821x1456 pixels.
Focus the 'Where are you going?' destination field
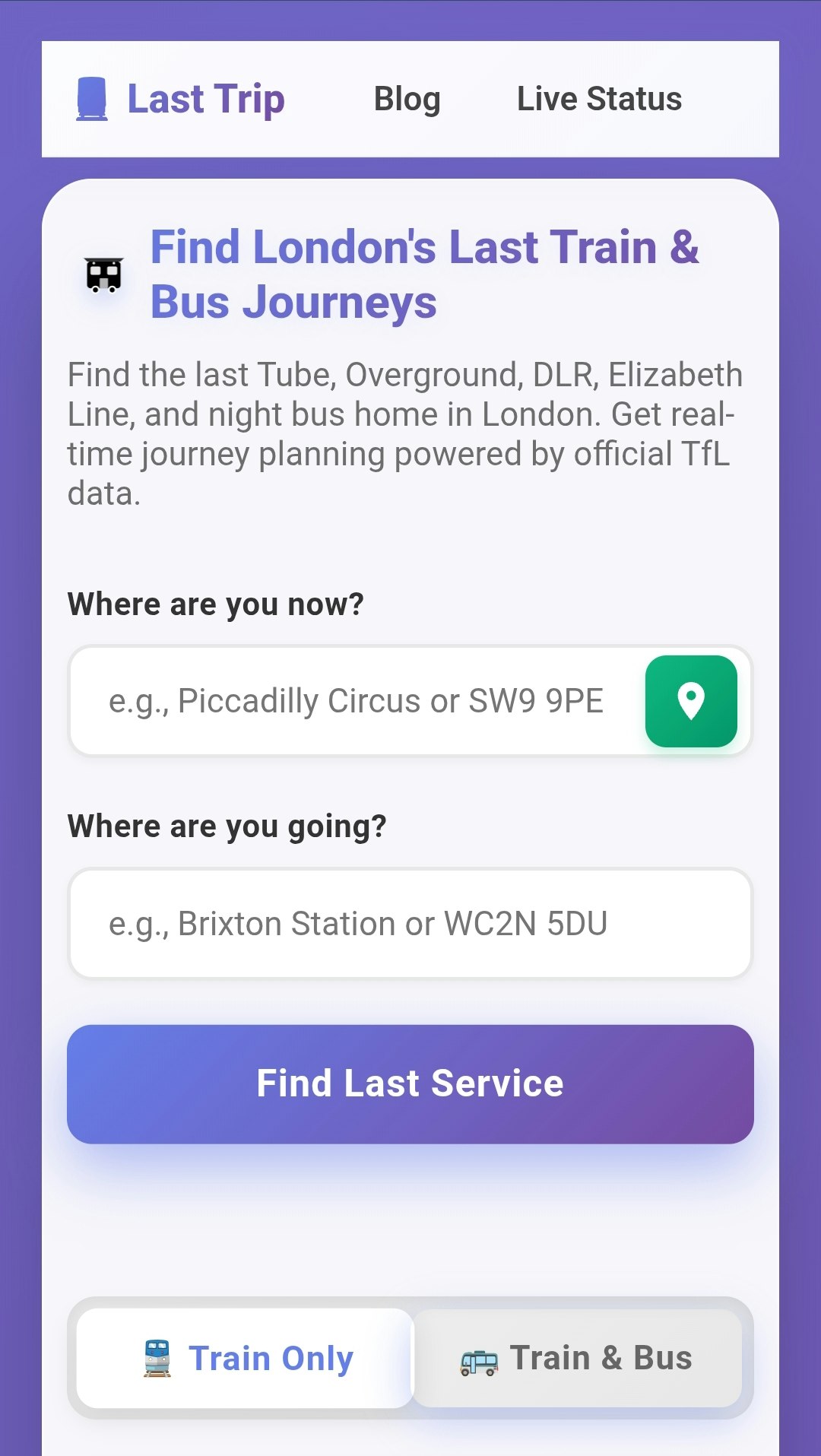tap(410, 923)
